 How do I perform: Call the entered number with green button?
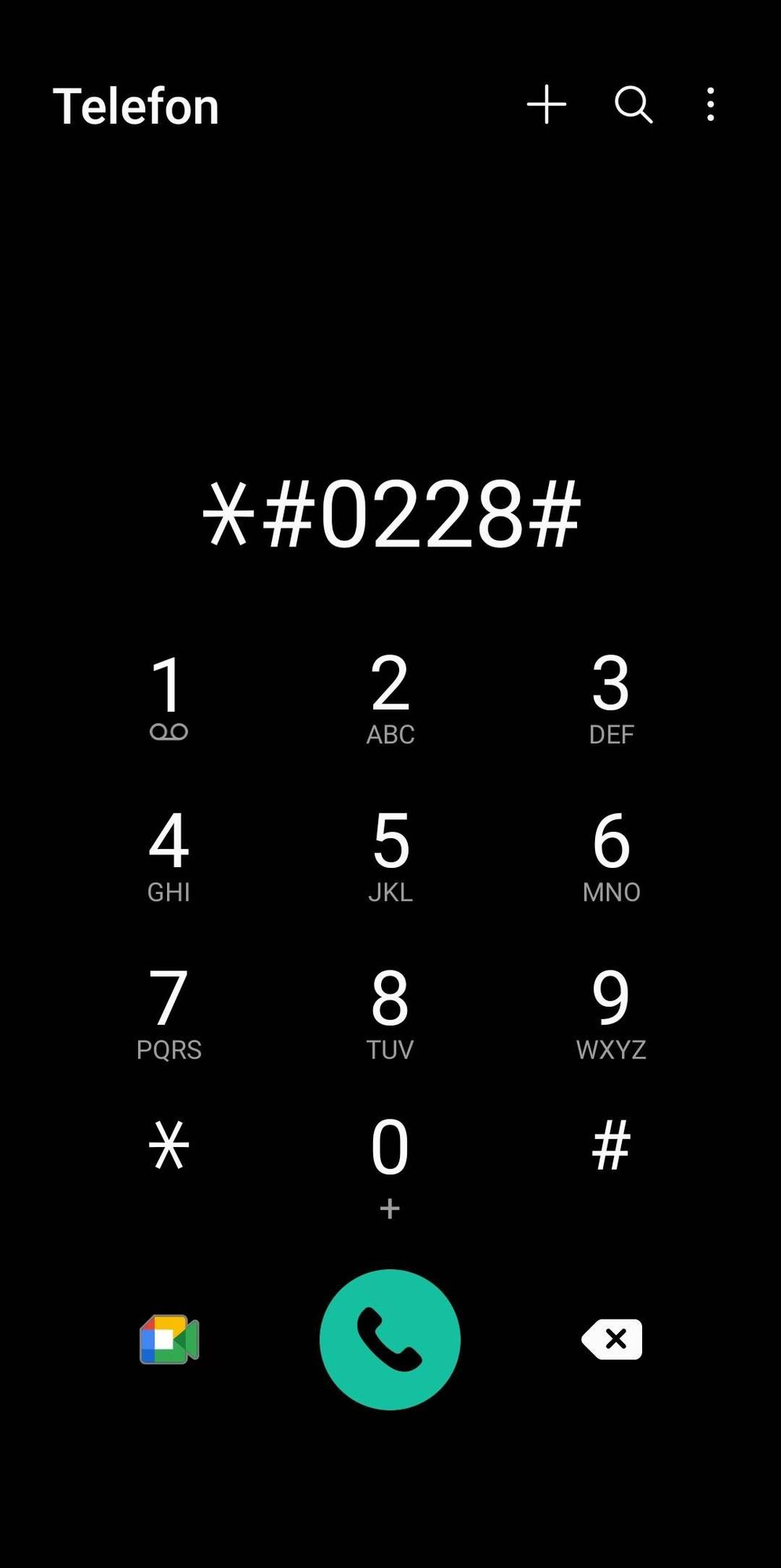click(390, 1339)
